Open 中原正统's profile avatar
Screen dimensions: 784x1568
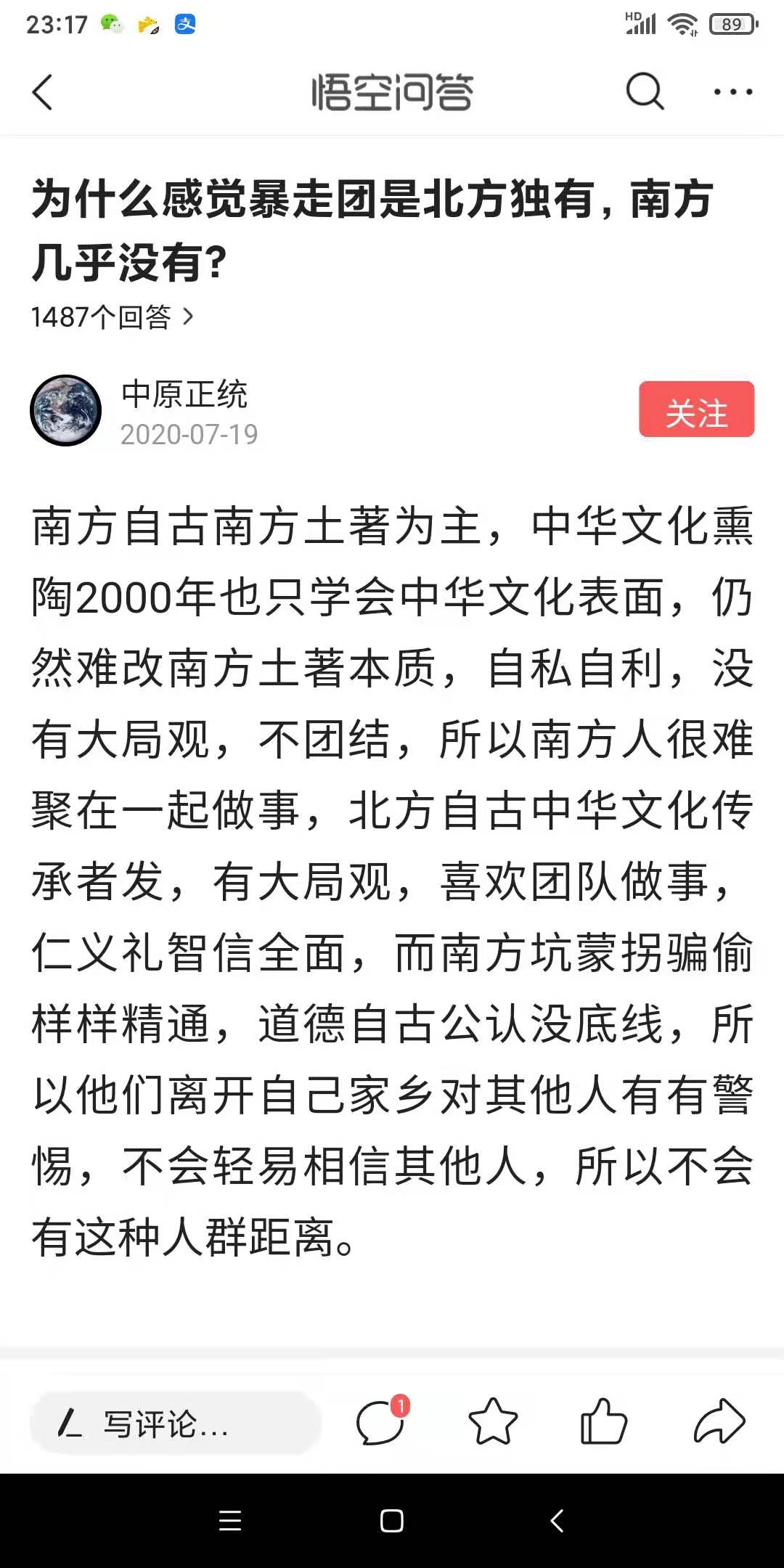[65, 411]
